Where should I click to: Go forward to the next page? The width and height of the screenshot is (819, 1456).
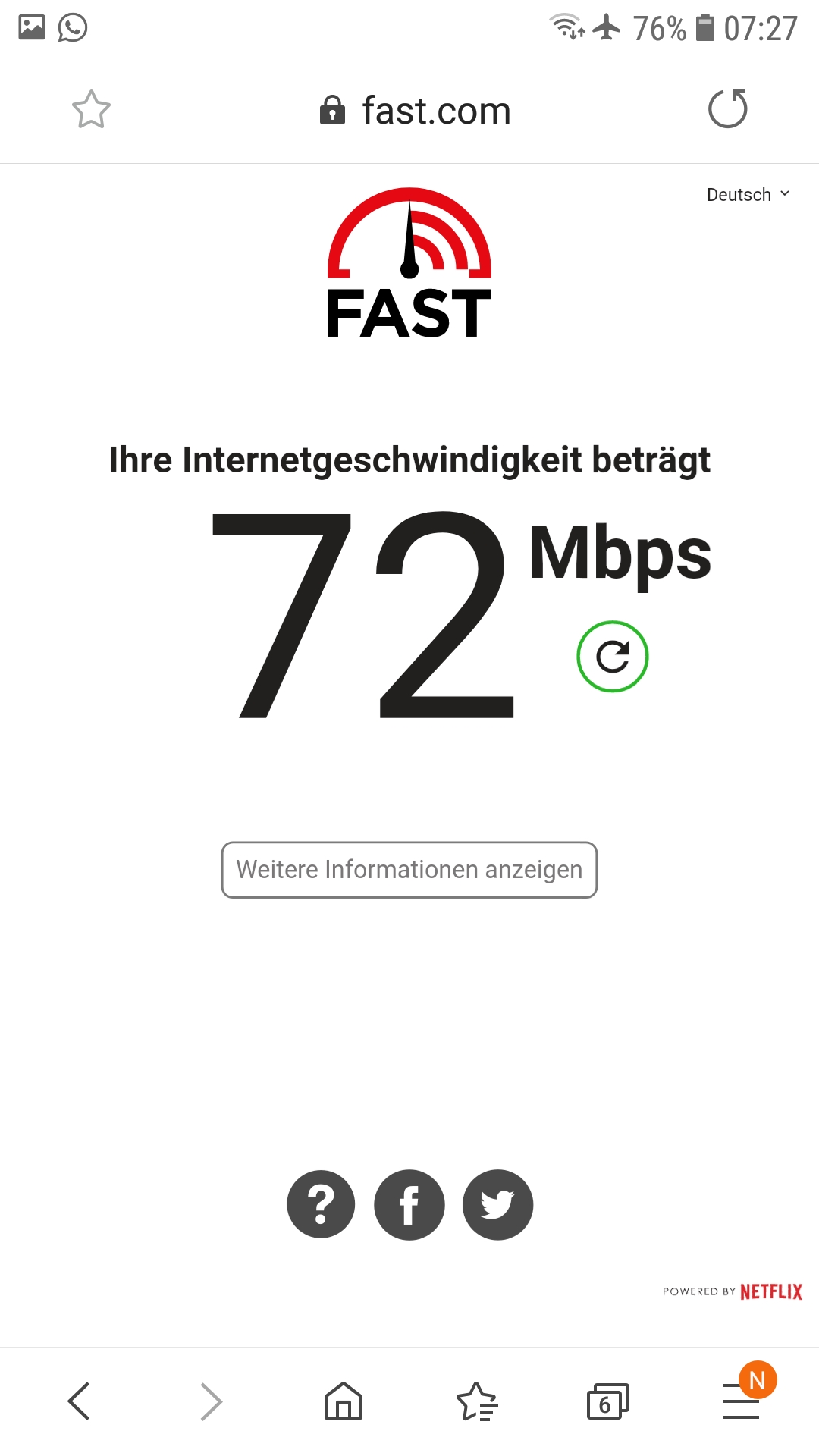211,1401
